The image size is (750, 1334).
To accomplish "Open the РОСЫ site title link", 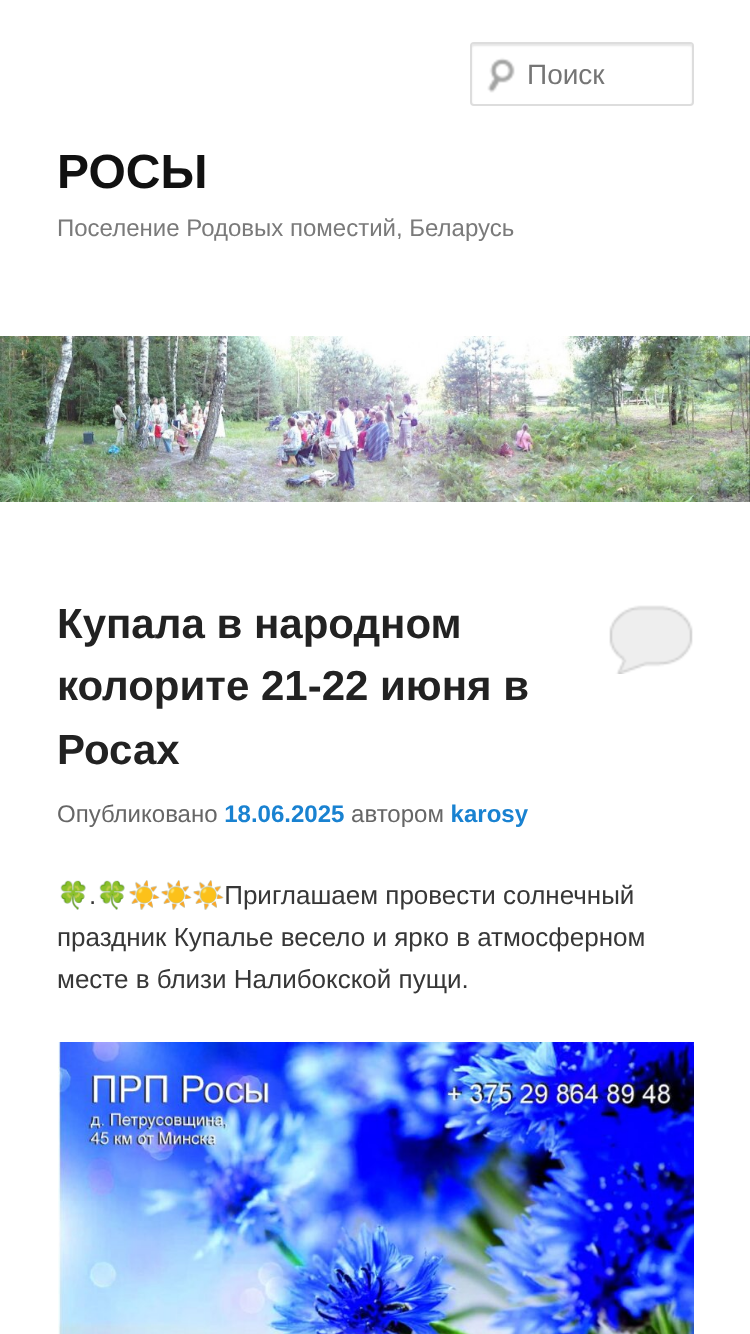I will (x=132, y=172).
